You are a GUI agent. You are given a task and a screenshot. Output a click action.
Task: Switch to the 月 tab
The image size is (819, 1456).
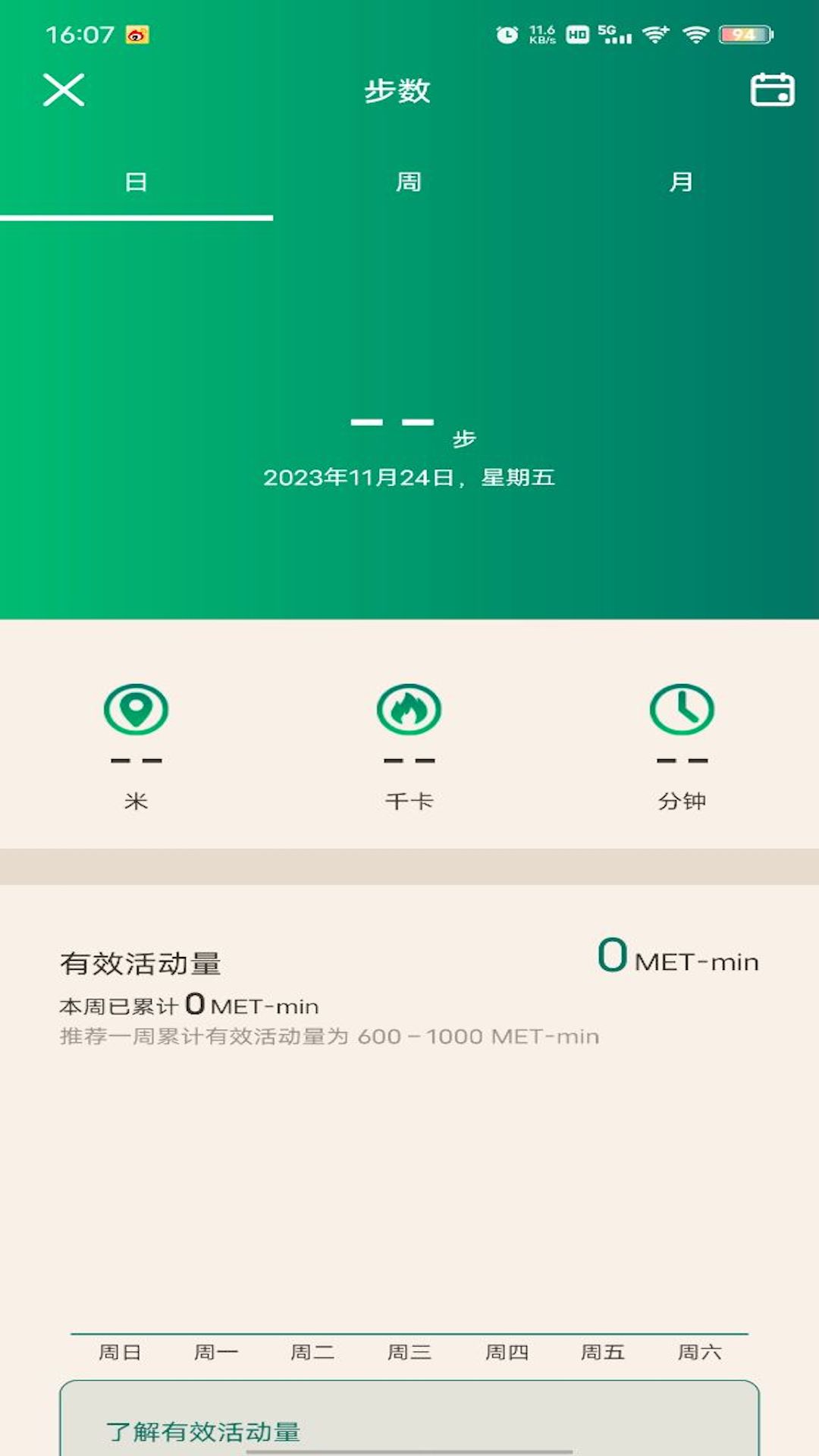[x=681, y=182]
